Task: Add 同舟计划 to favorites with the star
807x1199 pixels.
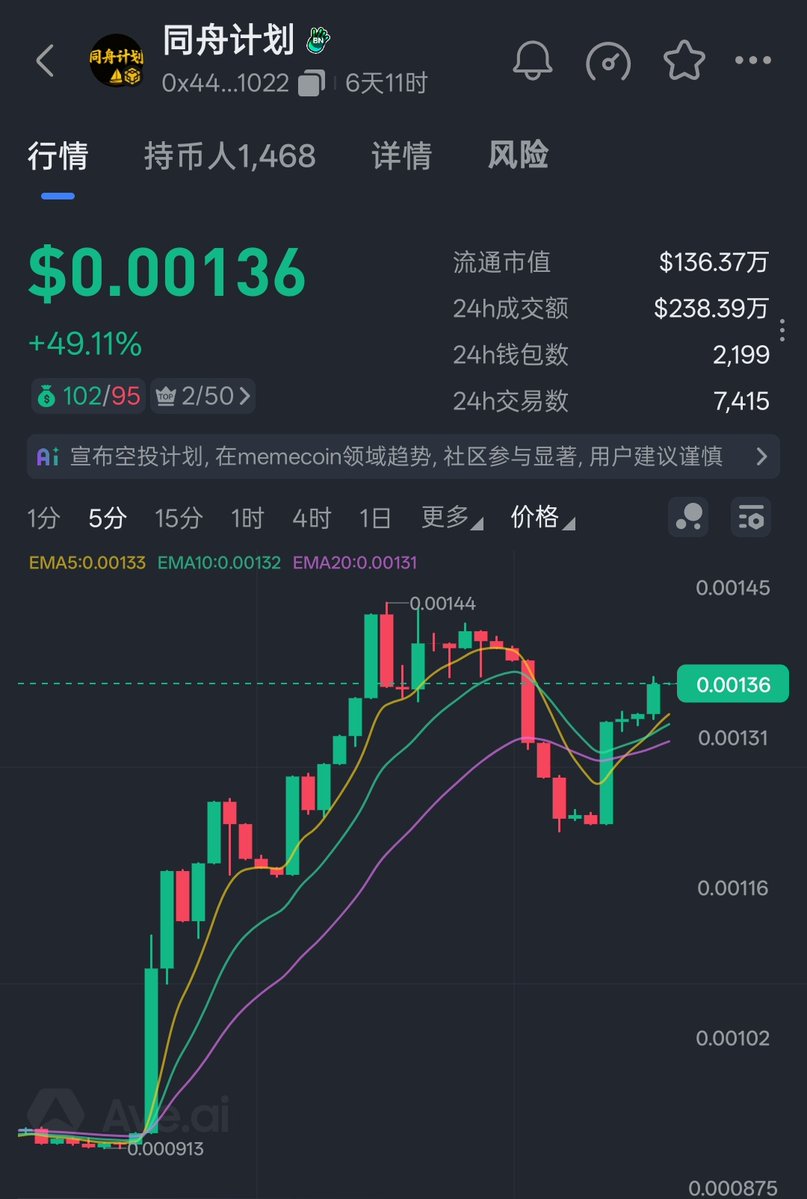Action: pos(684,61)
